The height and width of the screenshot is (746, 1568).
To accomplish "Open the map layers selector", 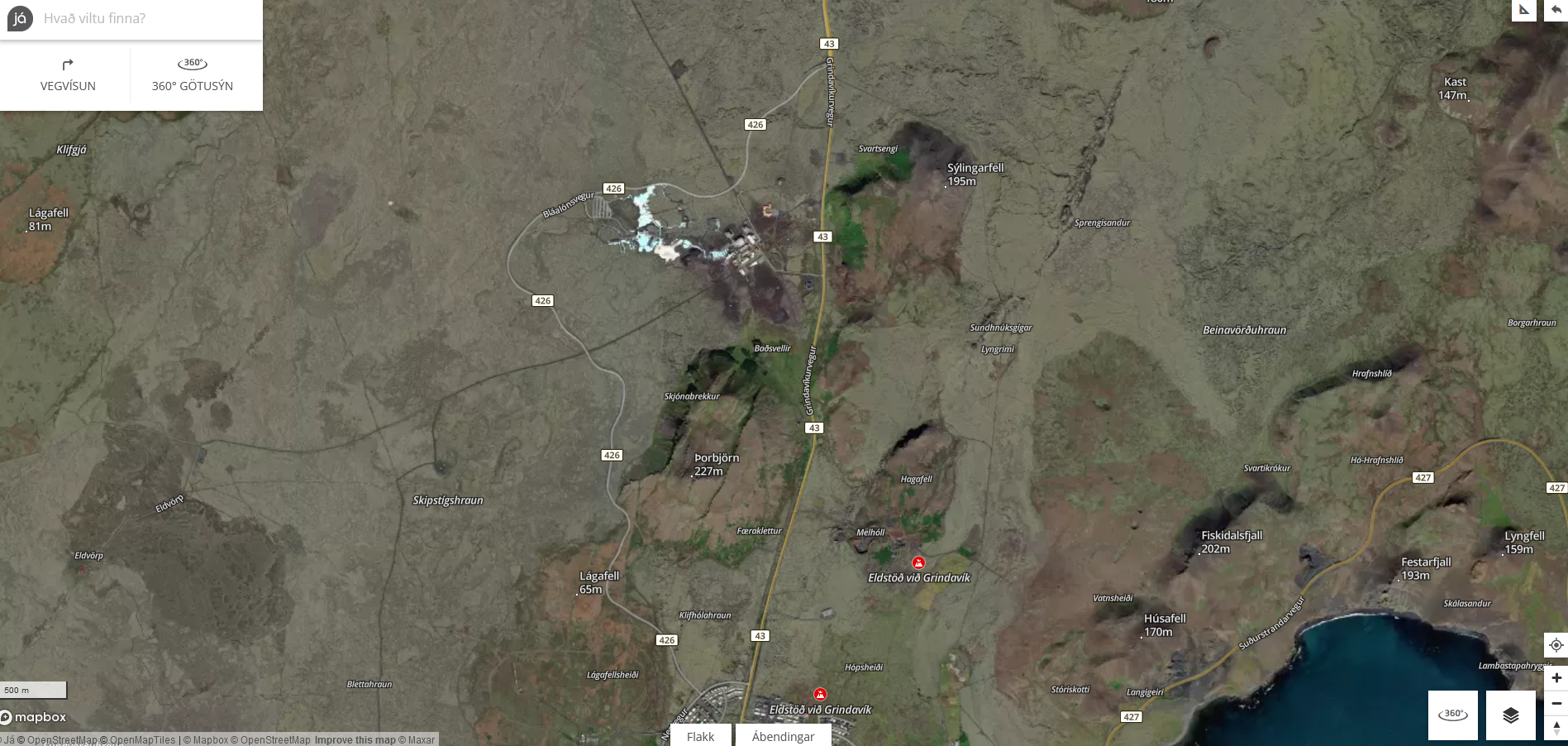I will [1510, 715].
